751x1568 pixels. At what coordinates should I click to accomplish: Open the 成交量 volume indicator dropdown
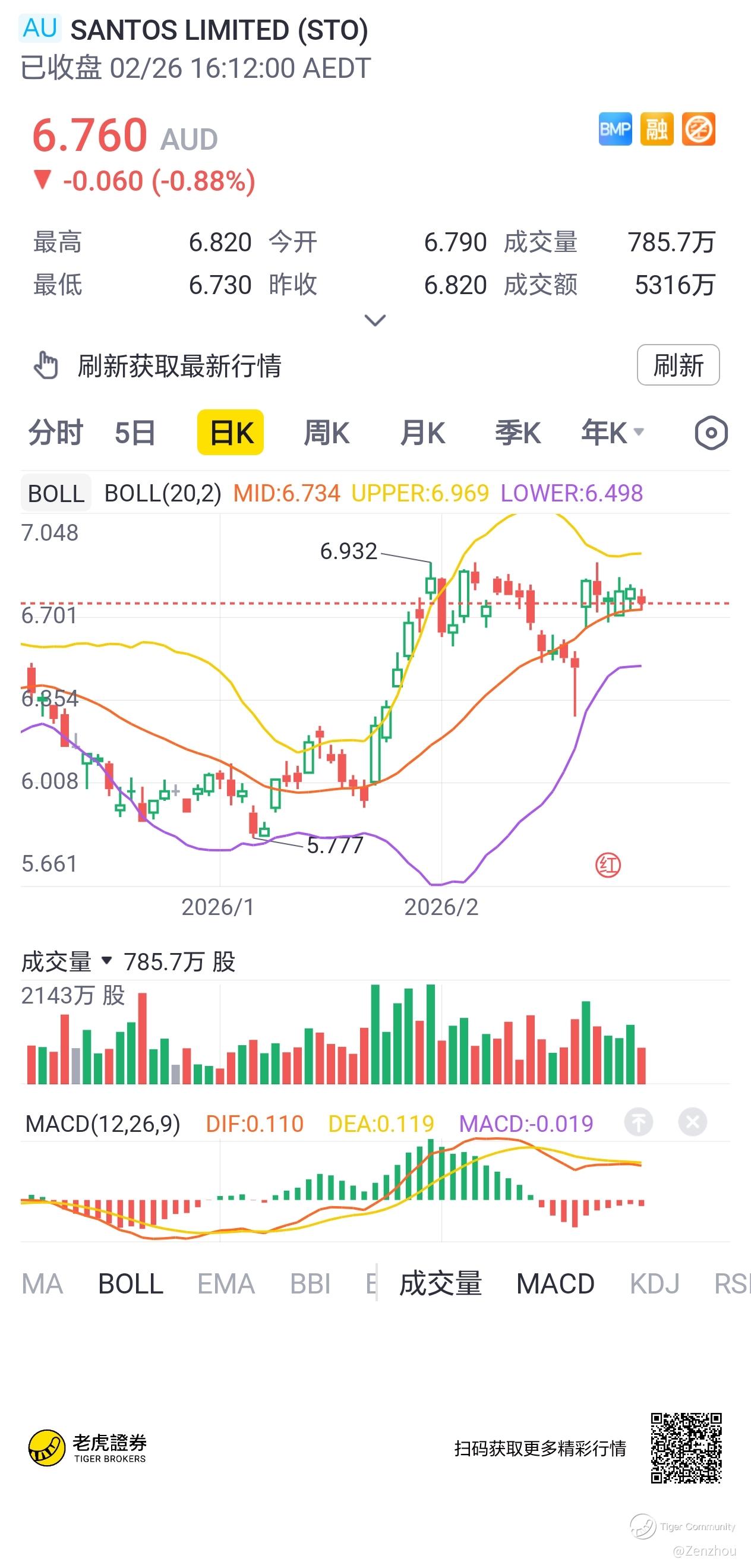click(67, 961)
